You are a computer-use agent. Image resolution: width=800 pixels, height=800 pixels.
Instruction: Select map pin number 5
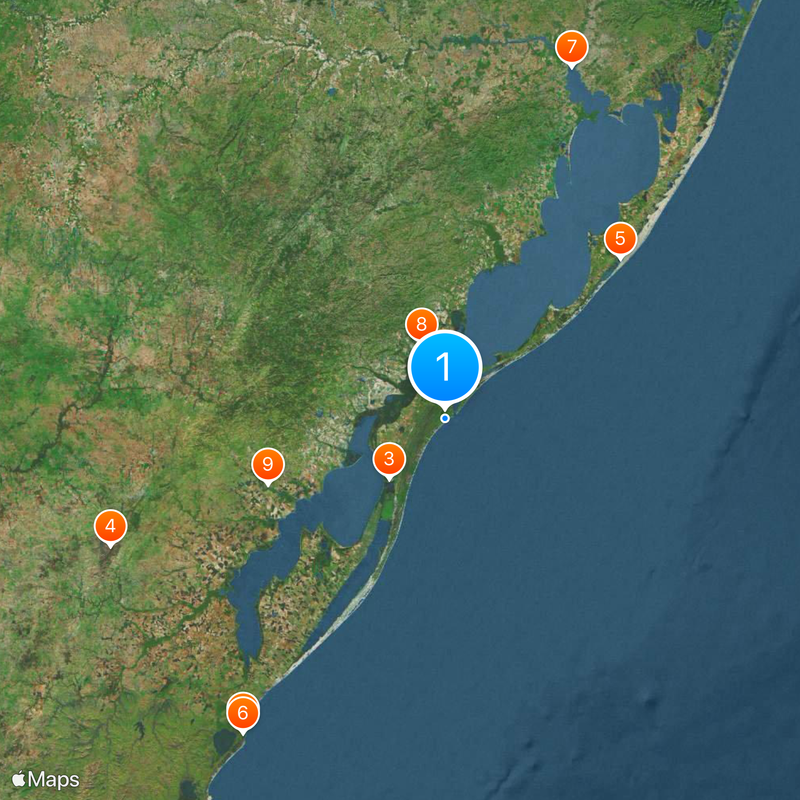620,239
